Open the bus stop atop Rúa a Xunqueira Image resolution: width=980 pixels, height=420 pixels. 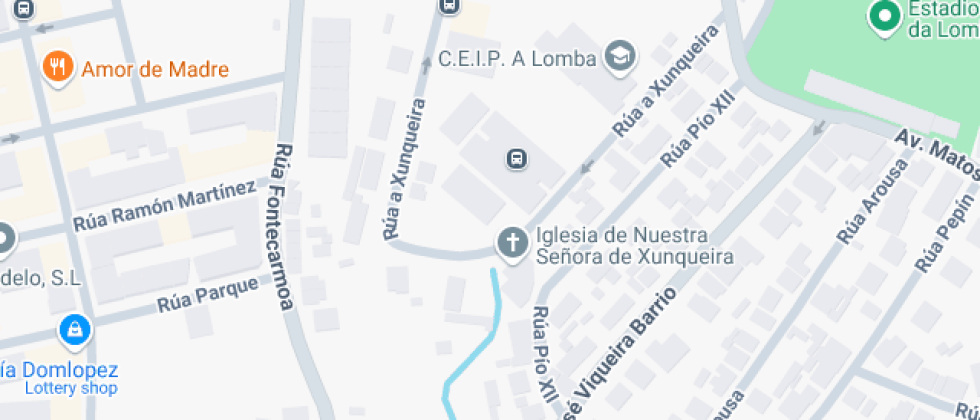coord(448,6)
